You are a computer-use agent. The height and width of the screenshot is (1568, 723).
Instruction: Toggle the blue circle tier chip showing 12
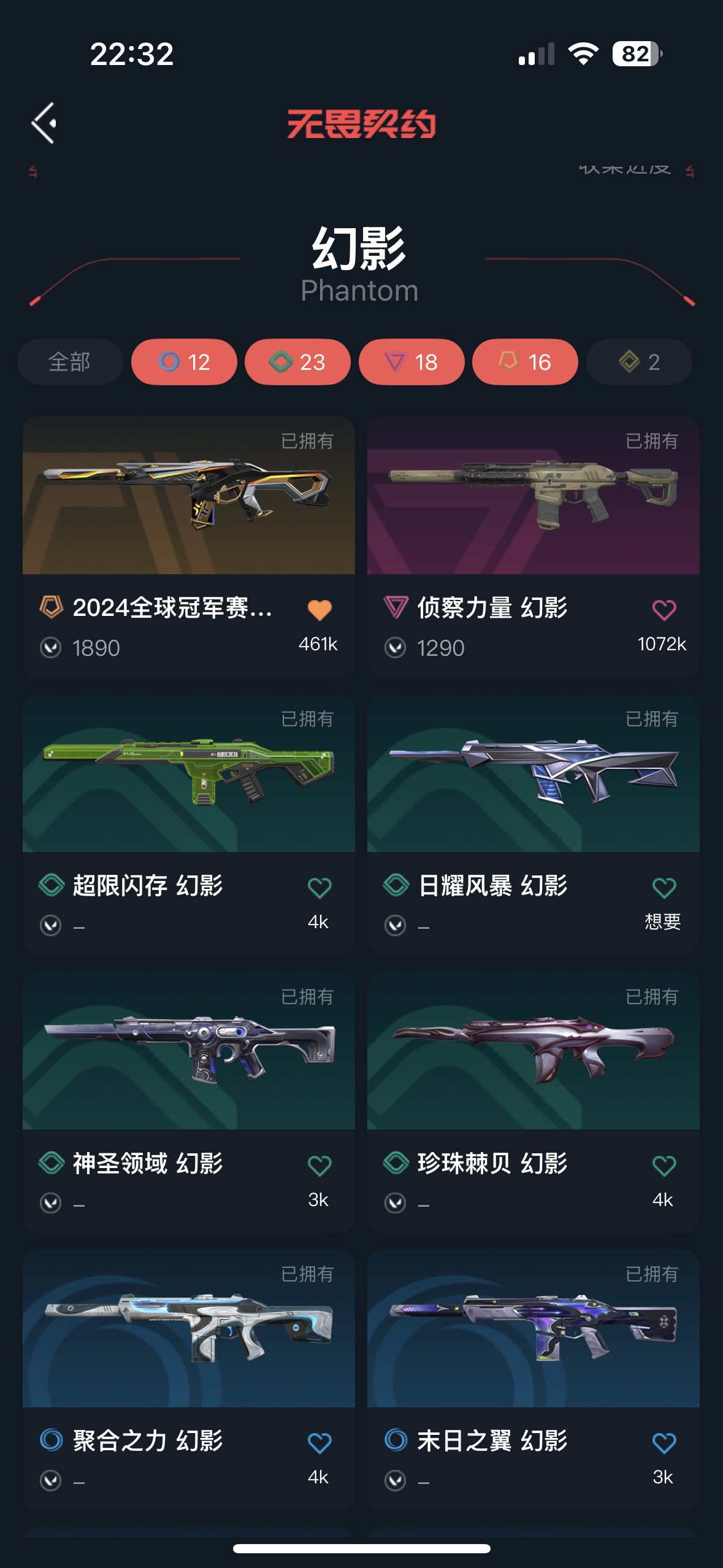point(184,362)
